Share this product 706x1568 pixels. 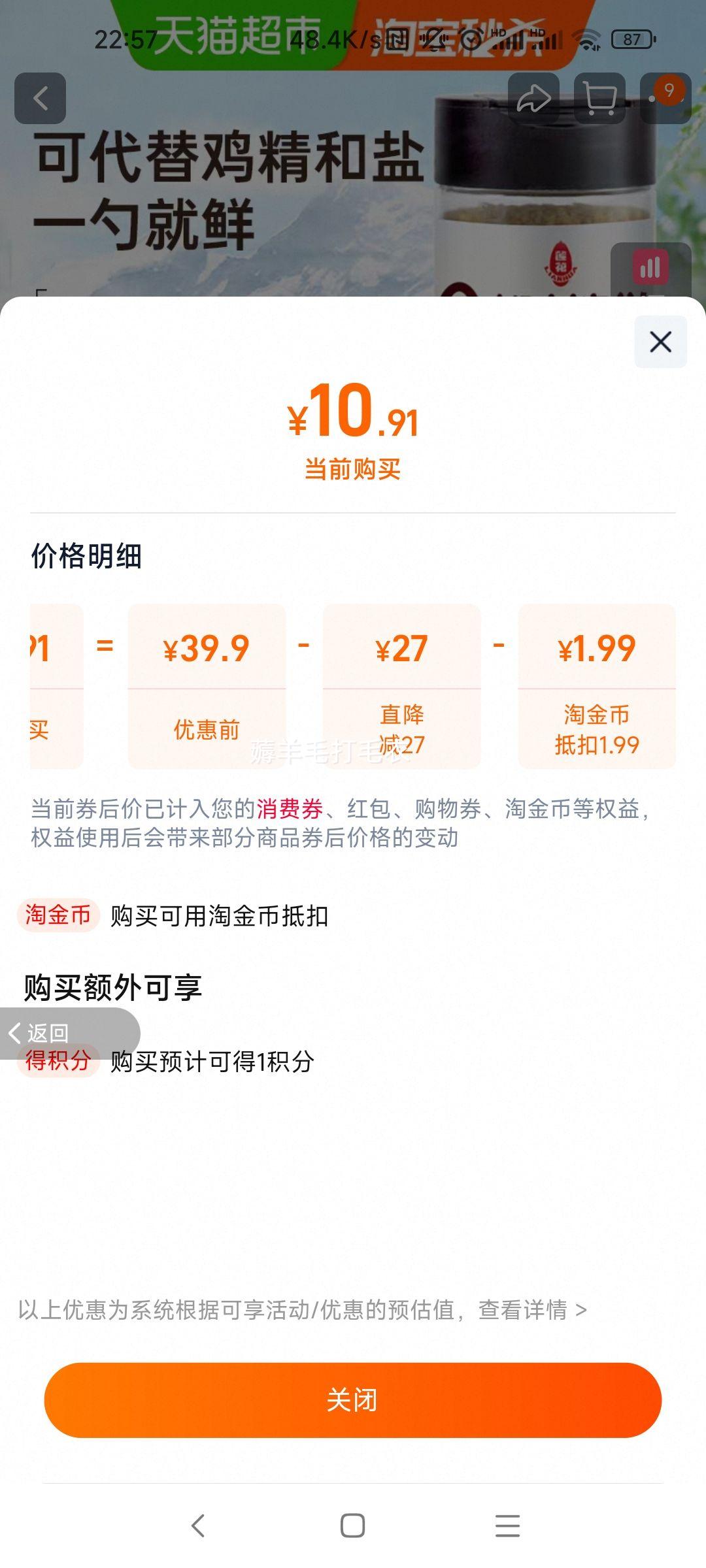(533, 99)
